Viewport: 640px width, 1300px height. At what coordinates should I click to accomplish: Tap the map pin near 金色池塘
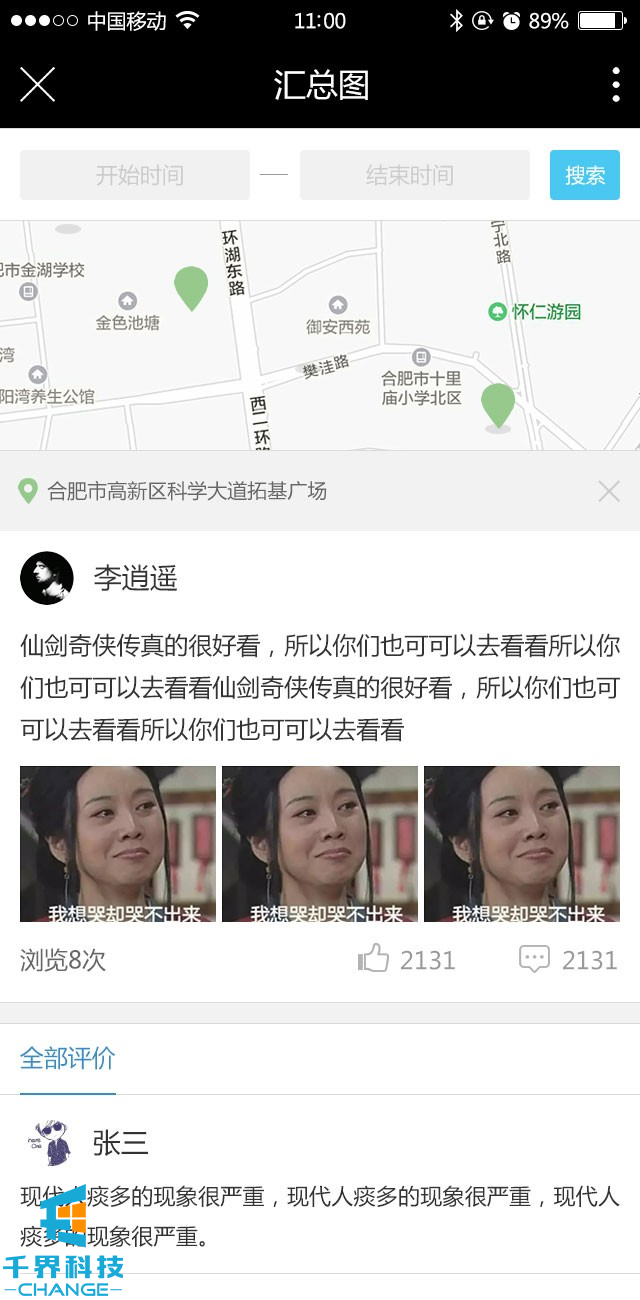pyautogui.click(x=191, y=287)
